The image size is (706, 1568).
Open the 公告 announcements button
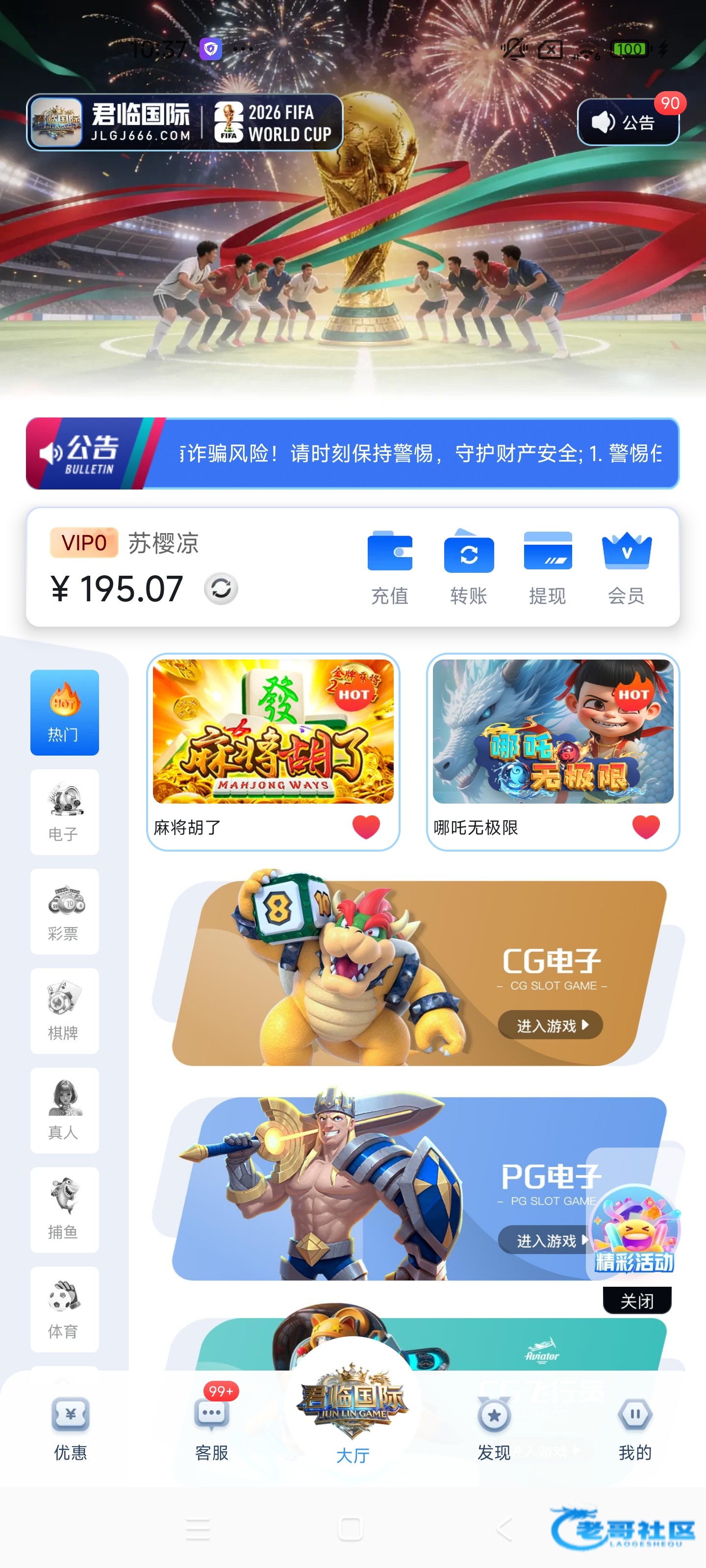tap(628, 122)
